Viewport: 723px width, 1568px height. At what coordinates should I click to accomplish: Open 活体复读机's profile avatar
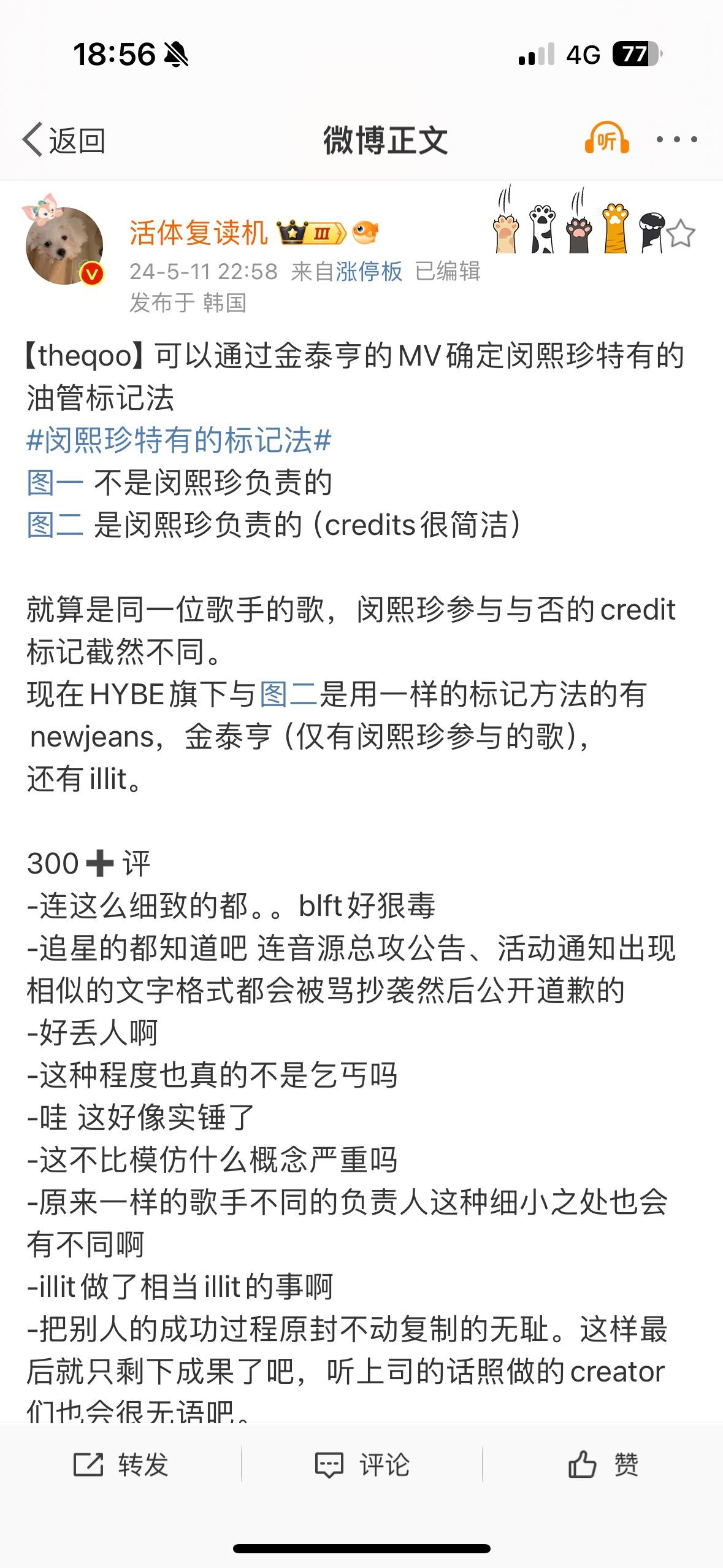pyautogui.click(x=64, y=245)
